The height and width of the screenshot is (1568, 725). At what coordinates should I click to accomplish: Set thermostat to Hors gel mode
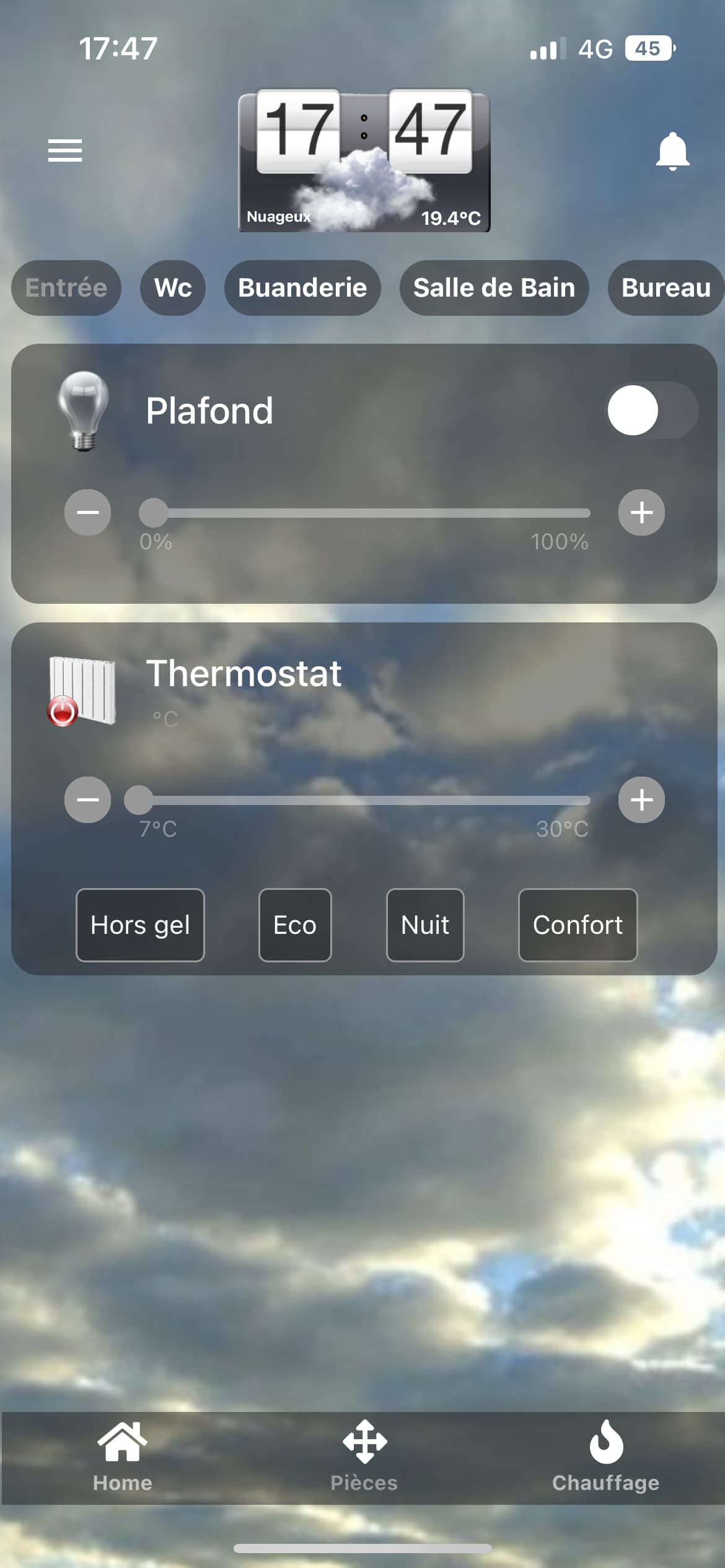(x=140, y=925)
